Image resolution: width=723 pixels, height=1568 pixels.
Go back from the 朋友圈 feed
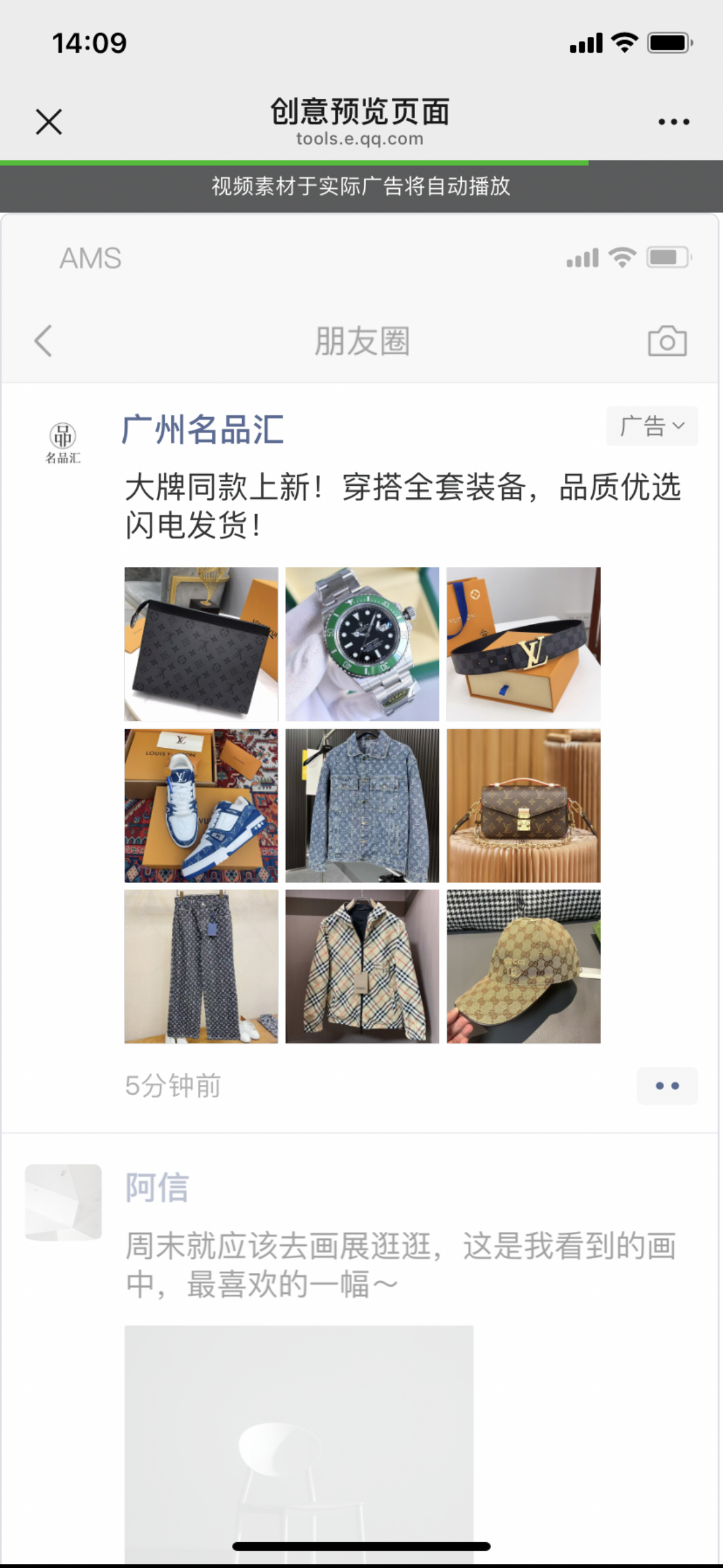[43, 340]
